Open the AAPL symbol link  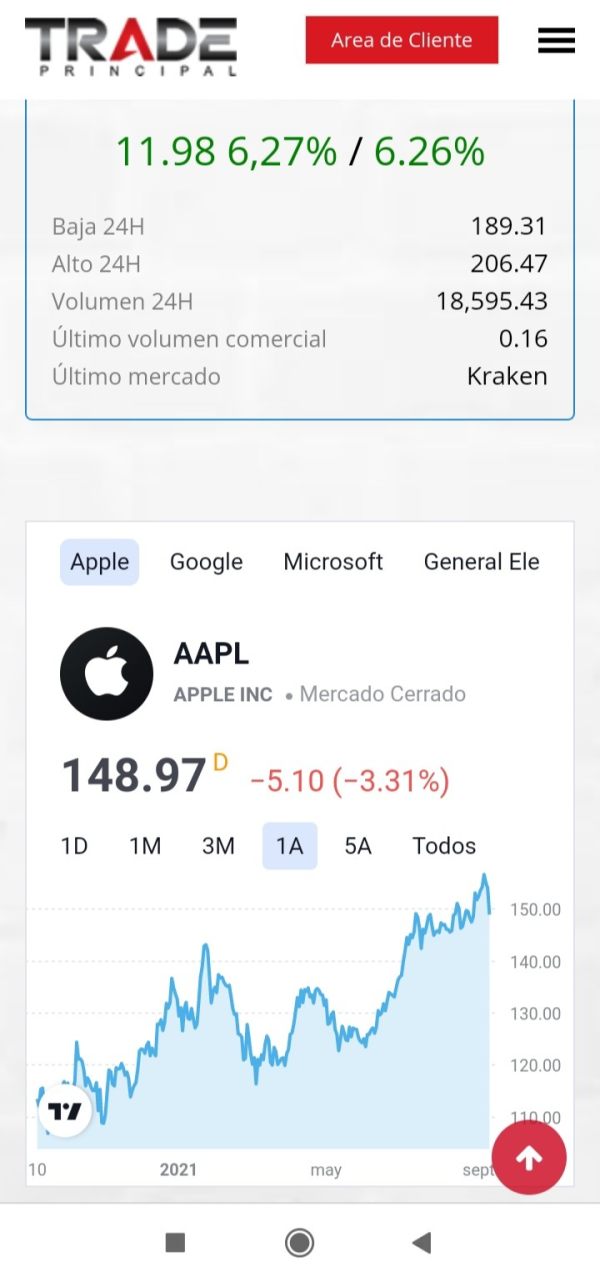pos(211,654)
